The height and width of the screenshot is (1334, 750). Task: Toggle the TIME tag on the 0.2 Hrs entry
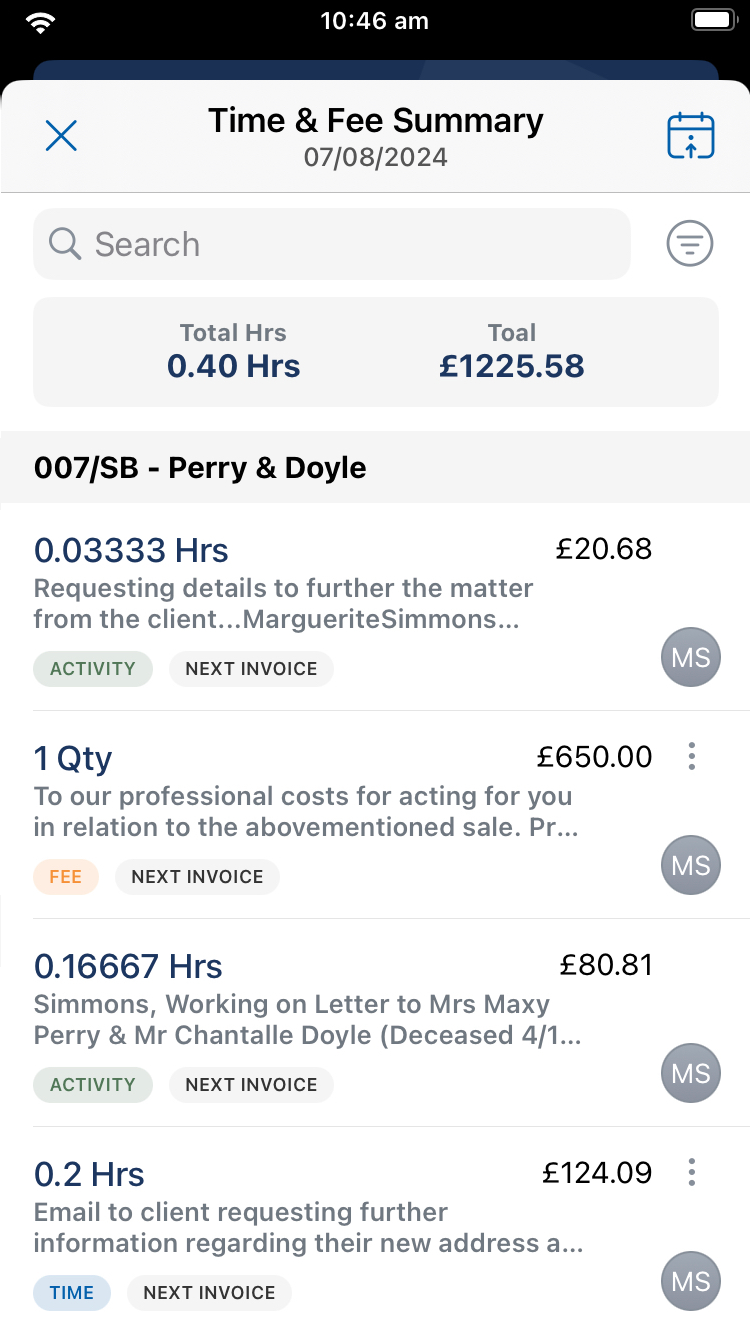pyautogui.click(x=71, y=1292)
